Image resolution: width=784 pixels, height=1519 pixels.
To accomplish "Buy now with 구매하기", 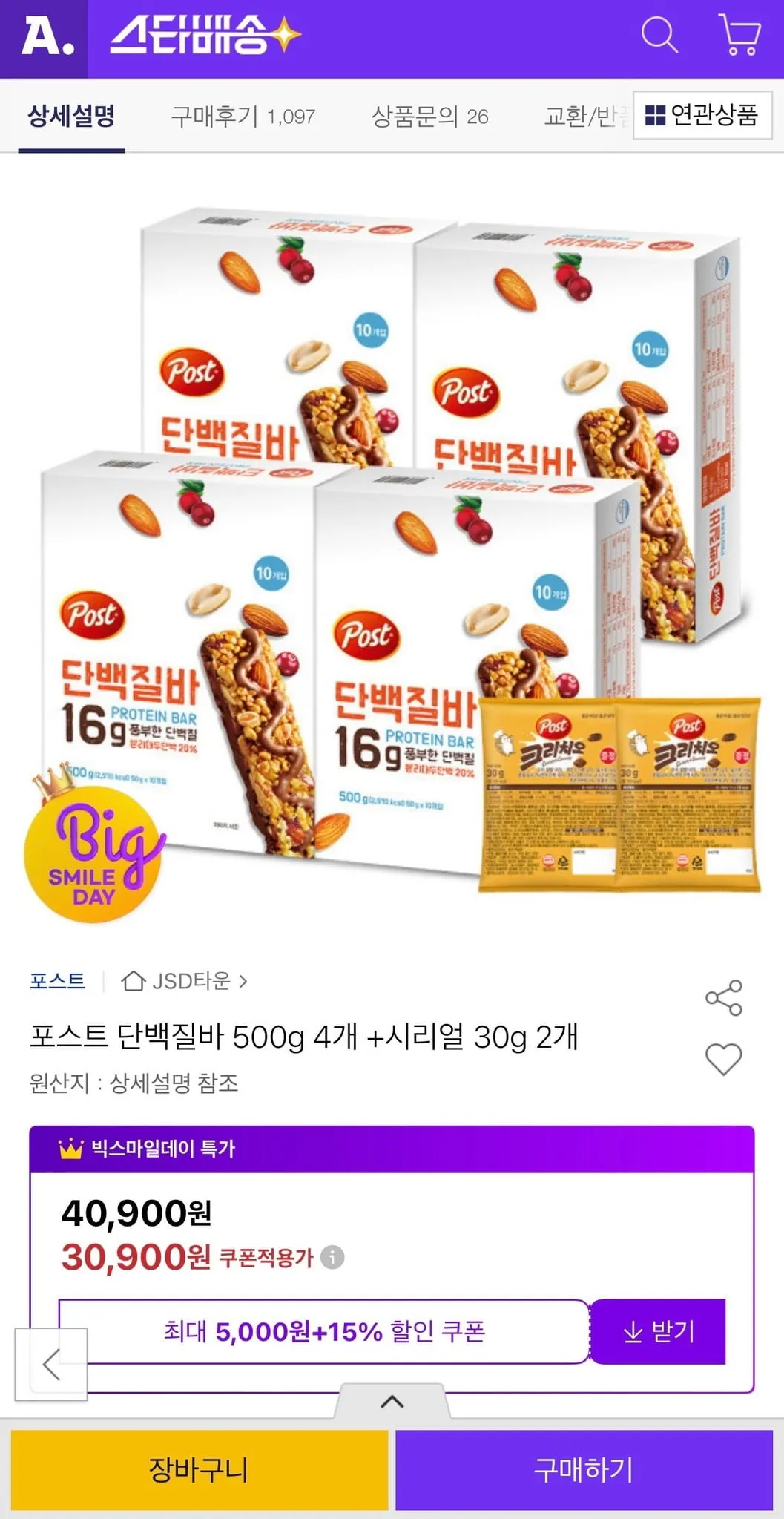I will [584, 1470].
